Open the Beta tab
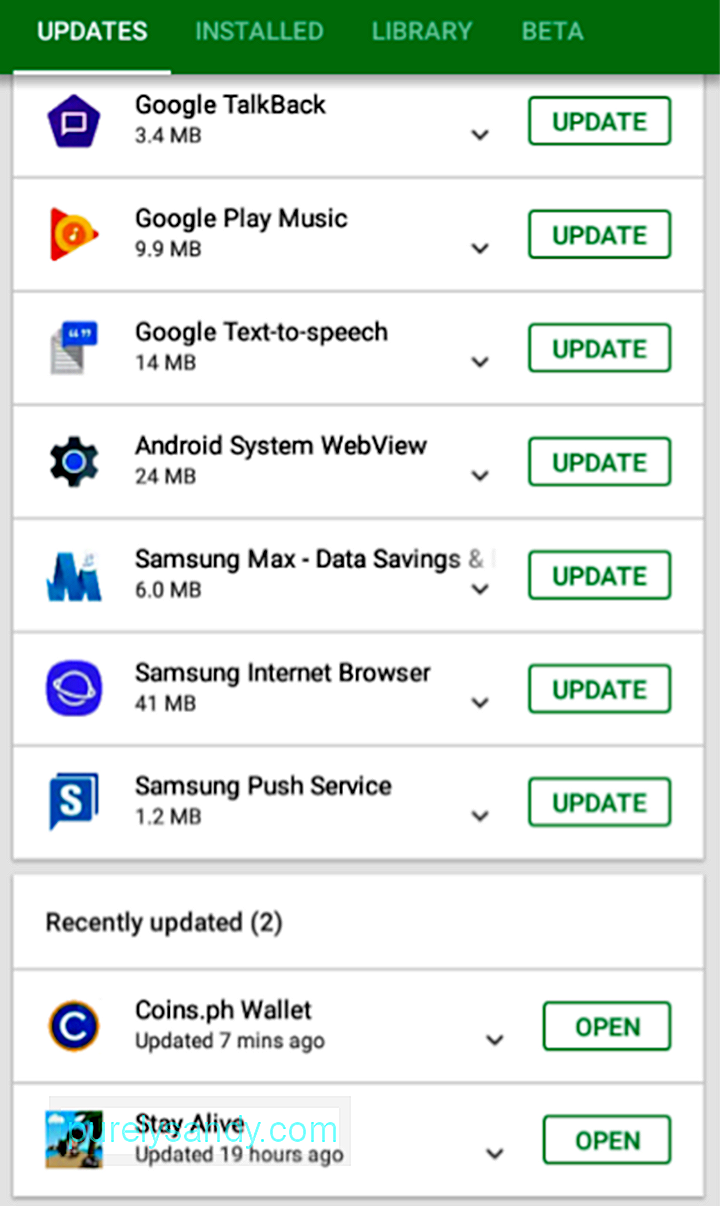The image size is (720, 1206). [x=552, y=31]
